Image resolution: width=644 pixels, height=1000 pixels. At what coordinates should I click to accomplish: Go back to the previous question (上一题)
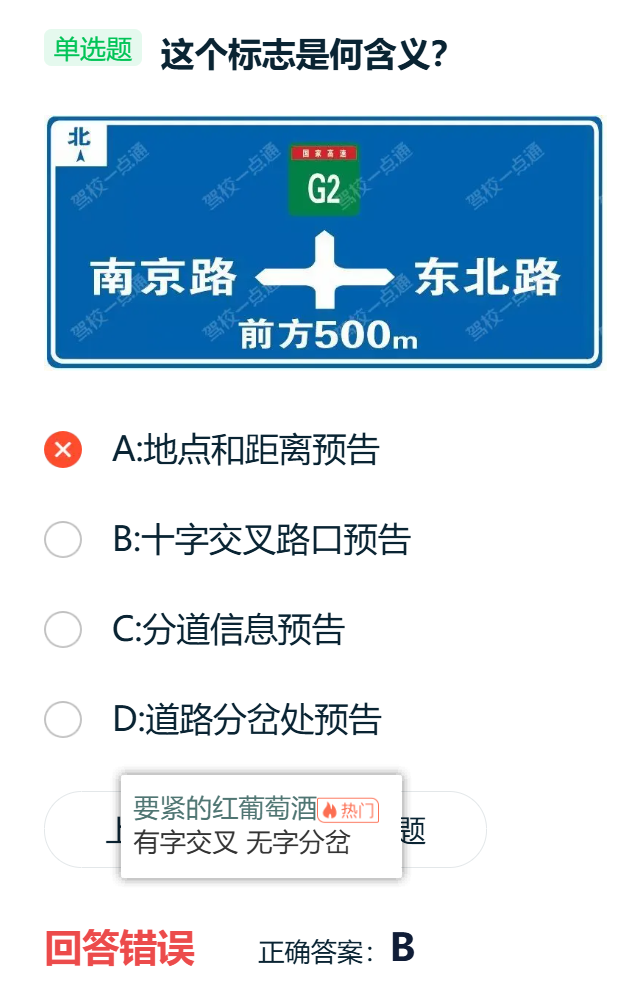(x=85, y=830)
